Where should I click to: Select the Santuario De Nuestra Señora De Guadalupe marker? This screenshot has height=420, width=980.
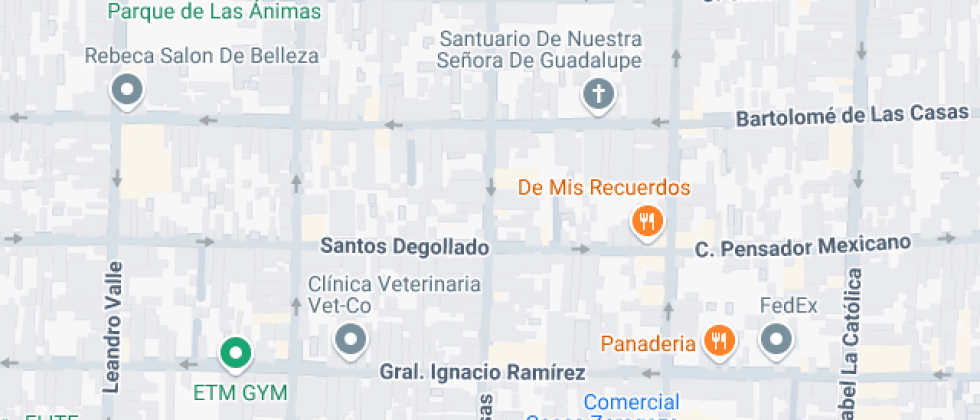[x=598, y=96]
